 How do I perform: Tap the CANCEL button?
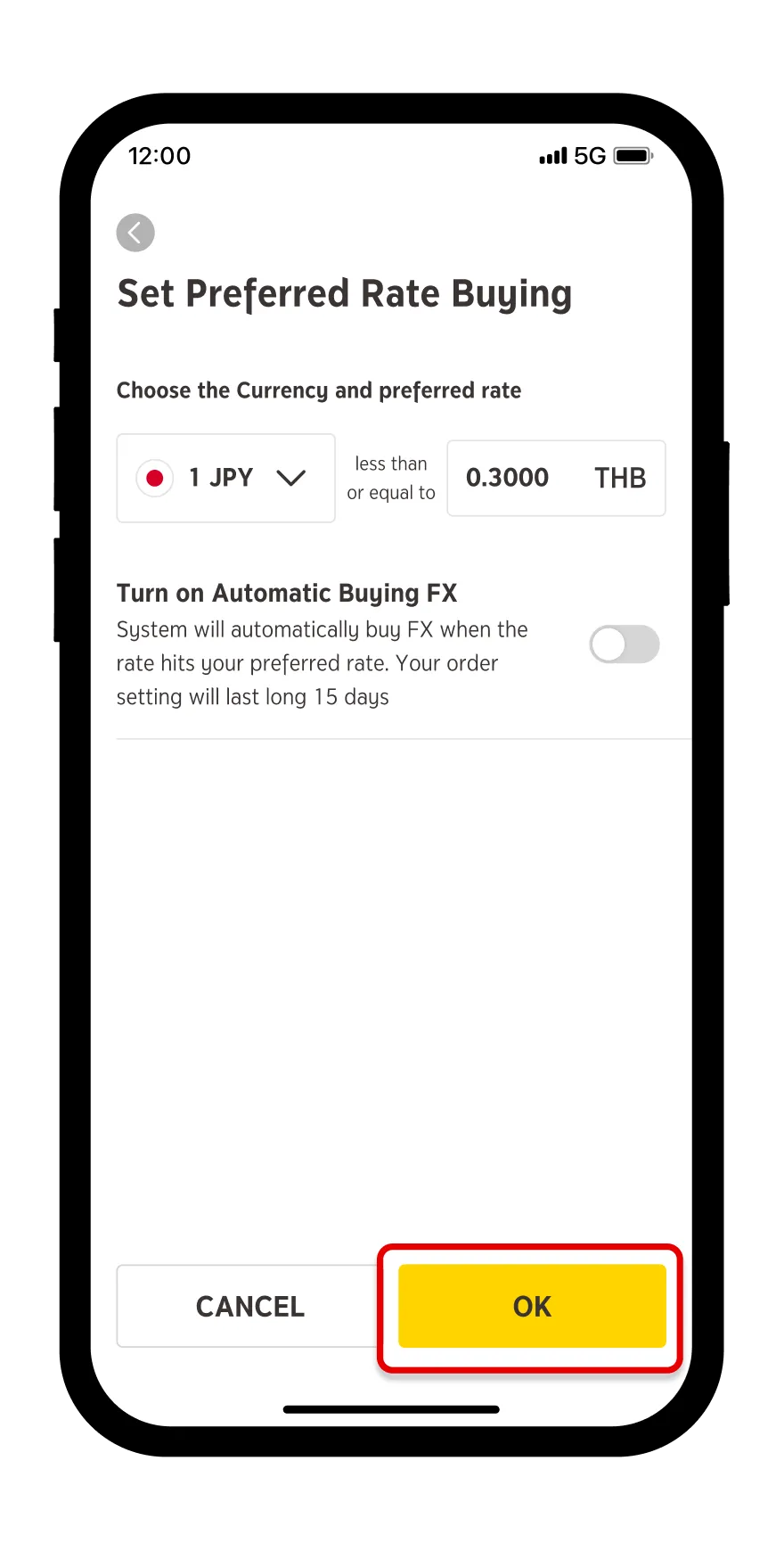(x=249, y=1306)
